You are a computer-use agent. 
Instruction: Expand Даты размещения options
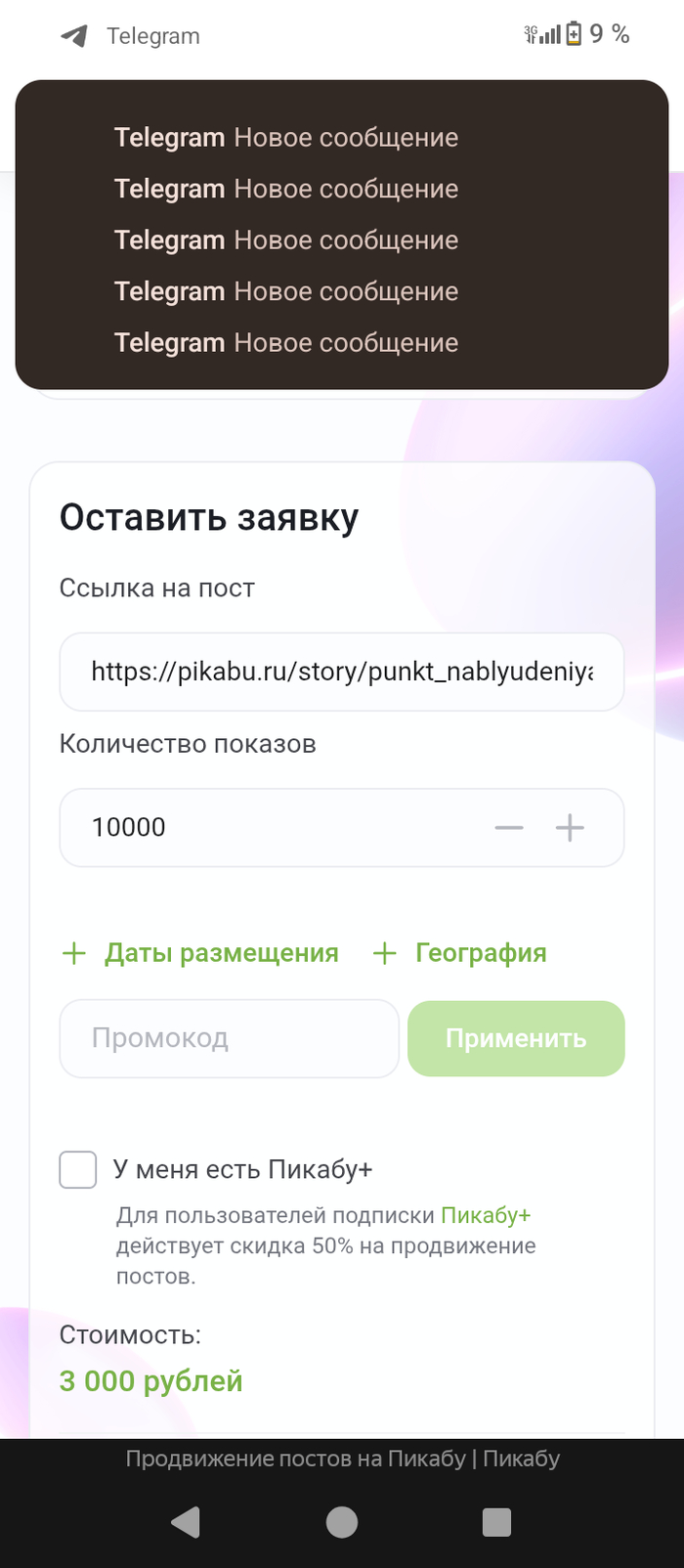click(x=201, y=953)
